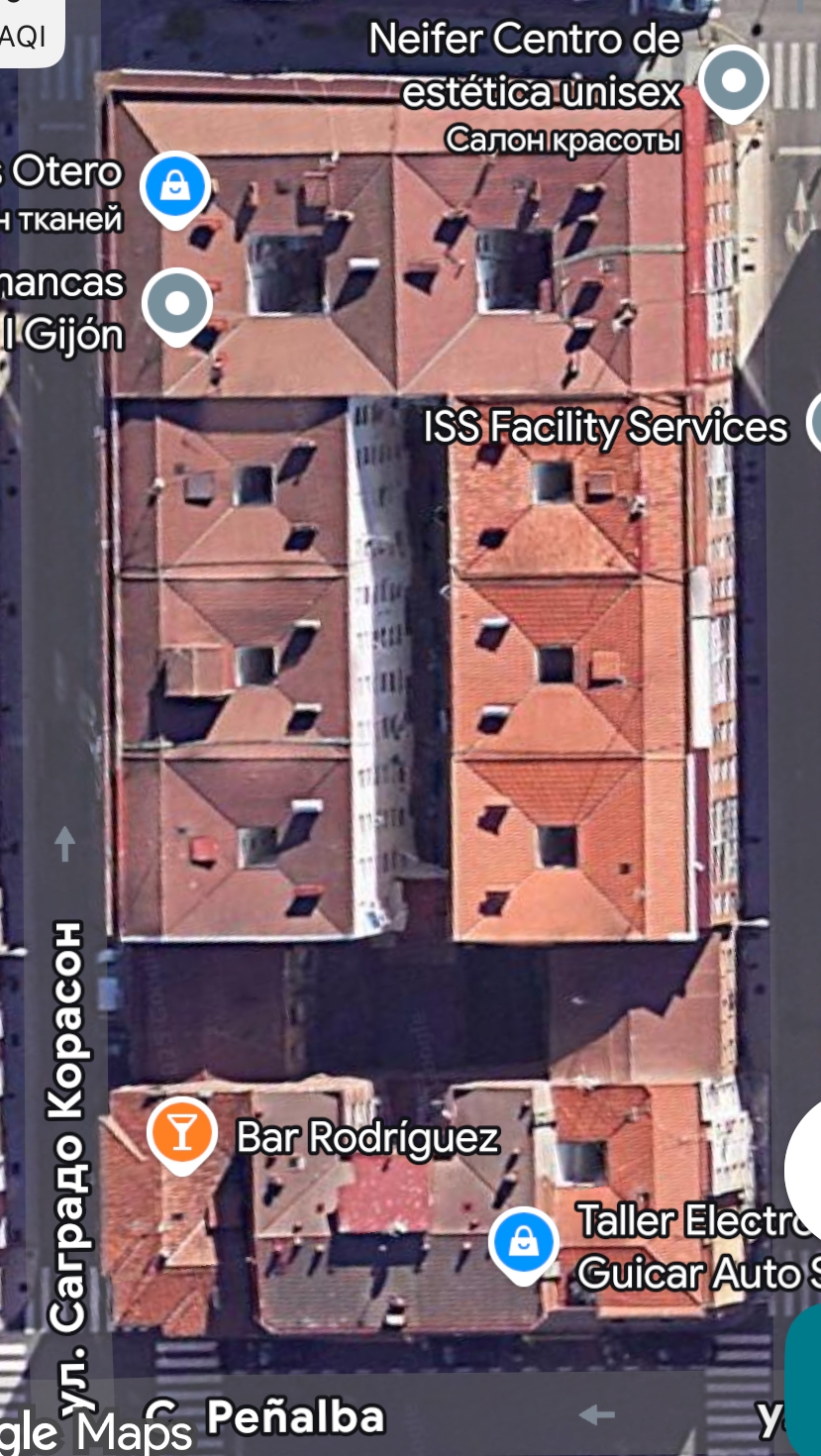Image resolution: width=821 pixels, height=1456 pixels.
Task: Open the Neifer Centro de estética unisex pin
Action: 733,80
